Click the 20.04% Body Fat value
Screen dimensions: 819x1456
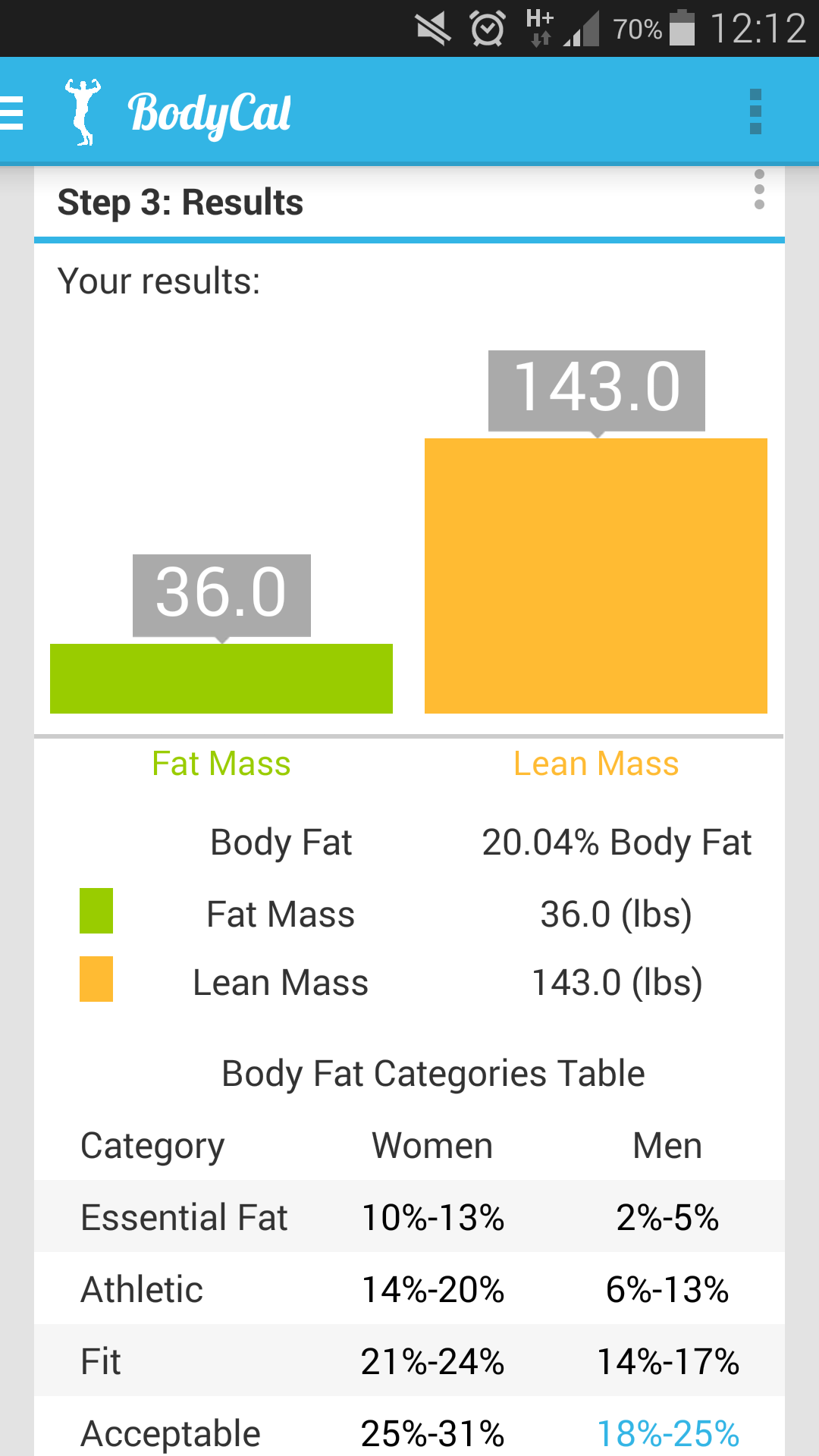(616, 842)
